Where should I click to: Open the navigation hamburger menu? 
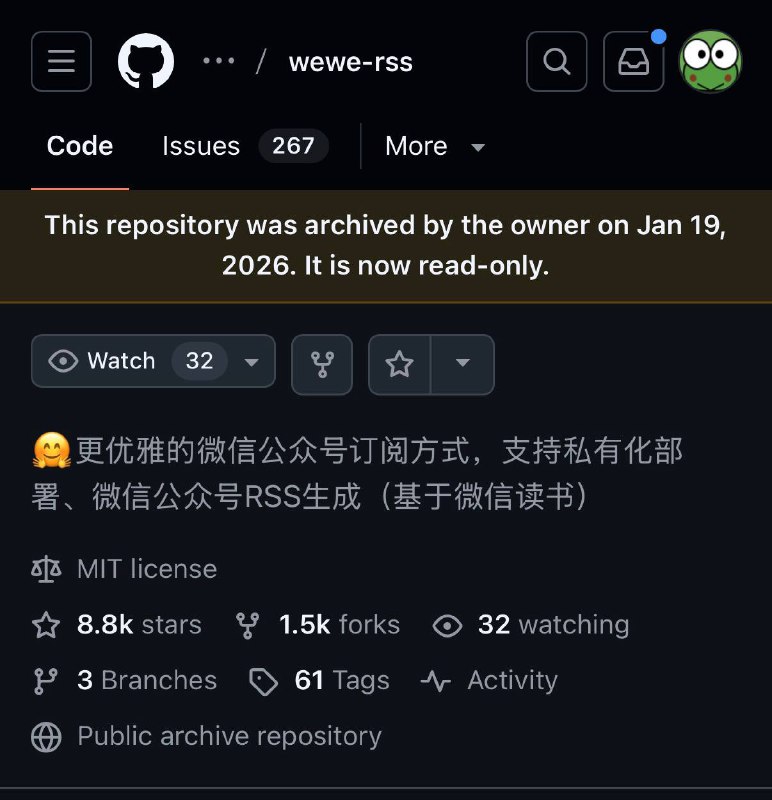(x=61, y=61)
